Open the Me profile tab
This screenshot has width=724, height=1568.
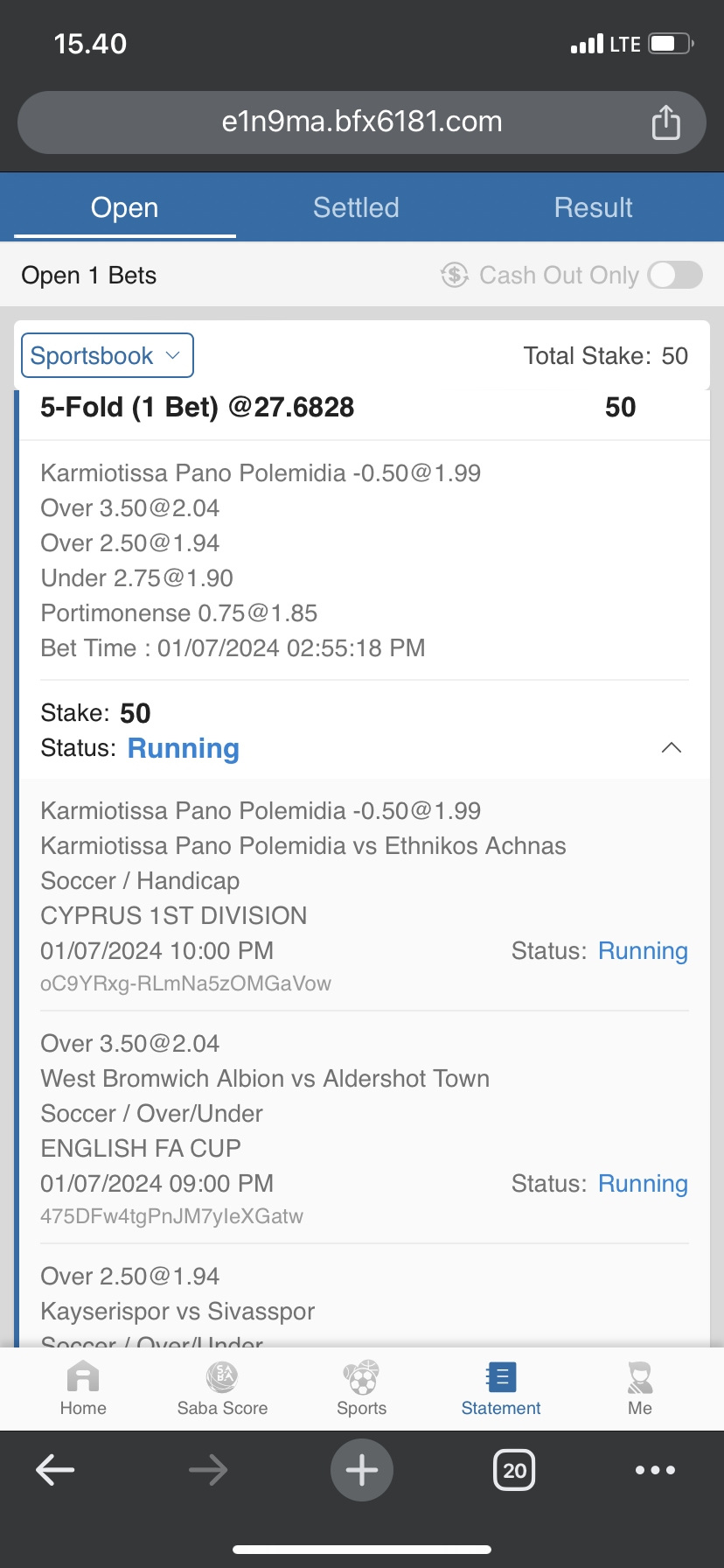point(640,1388)
